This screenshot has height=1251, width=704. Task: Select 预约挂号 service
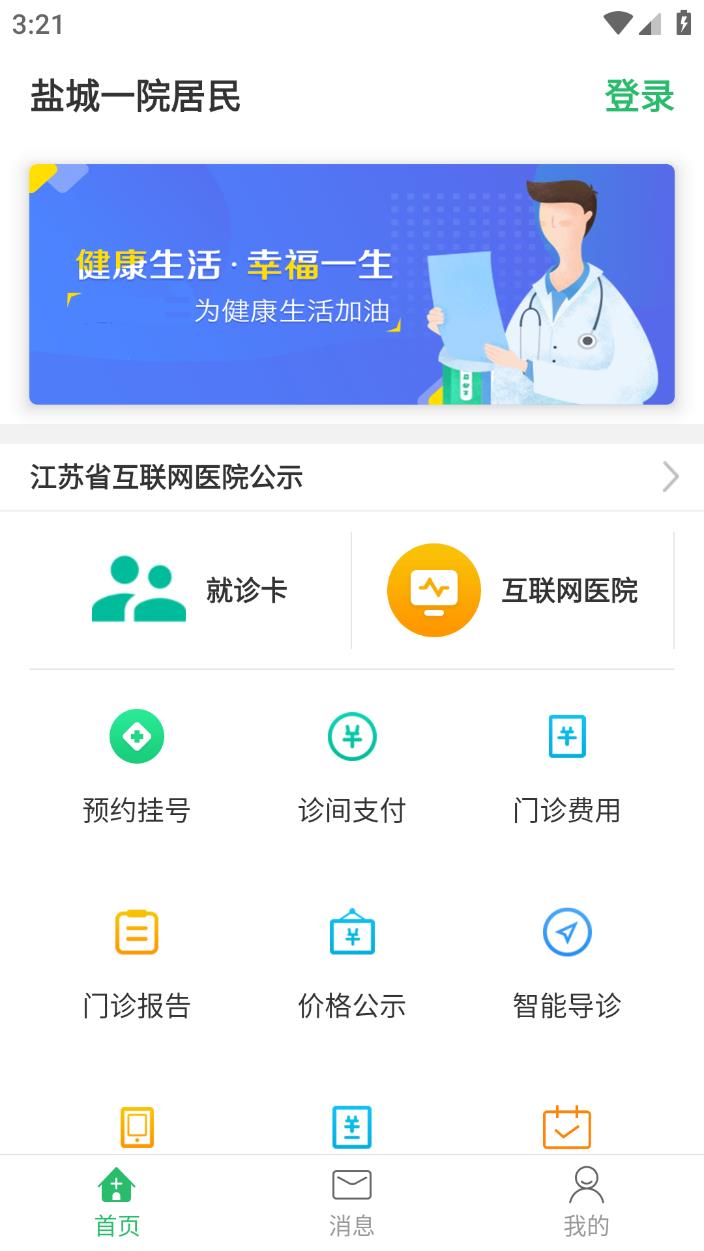pyautogui.click(x=136, y=766)
